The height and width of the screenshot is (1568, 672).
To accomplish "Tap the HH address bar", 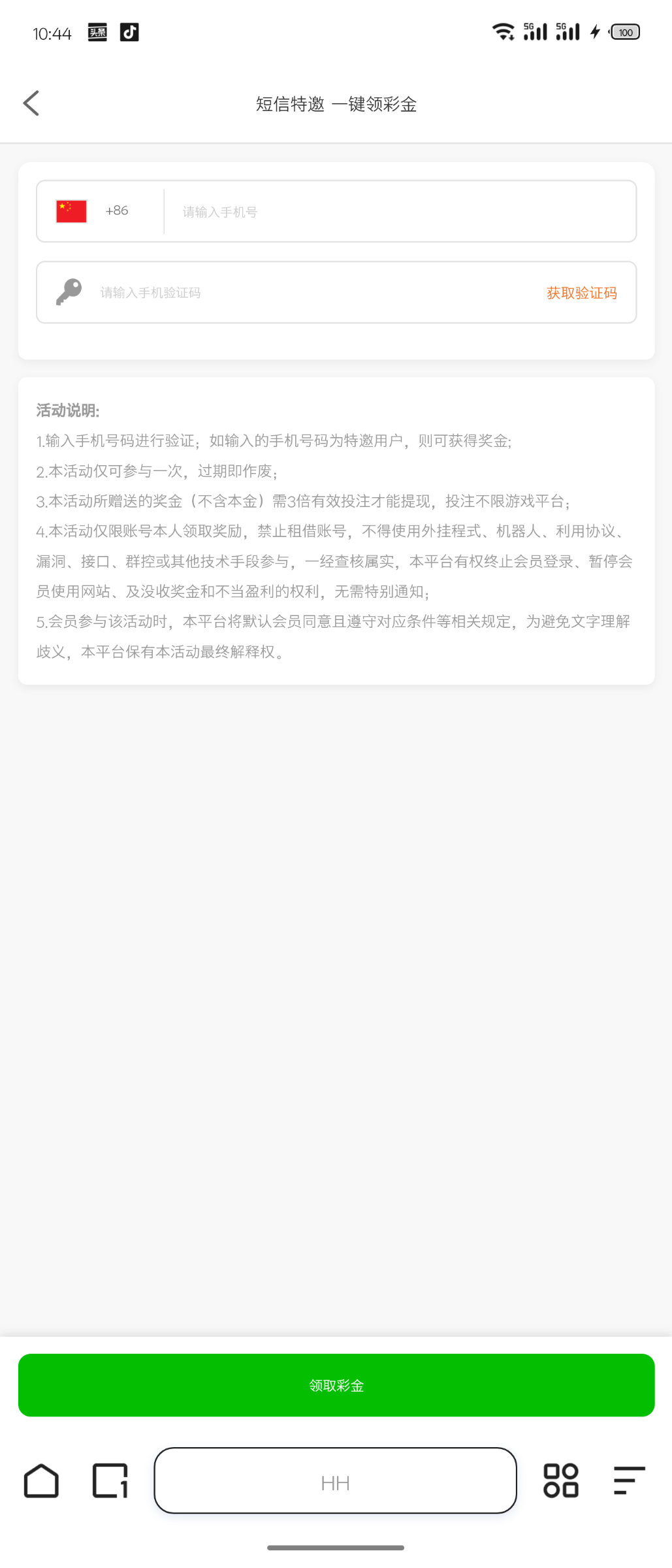I will [x=335, y=1481].
